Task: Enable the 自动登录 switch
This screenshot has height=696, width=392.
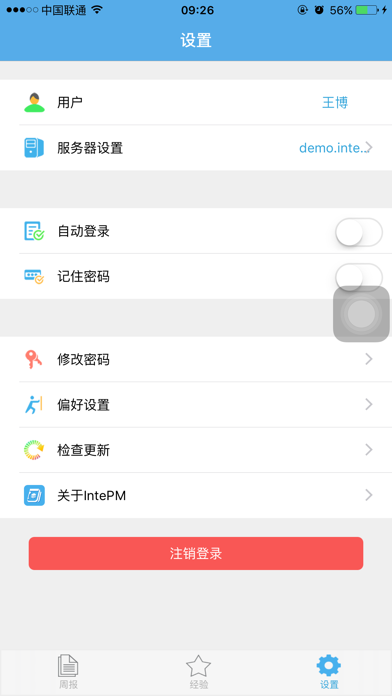Action: (359, 232)
